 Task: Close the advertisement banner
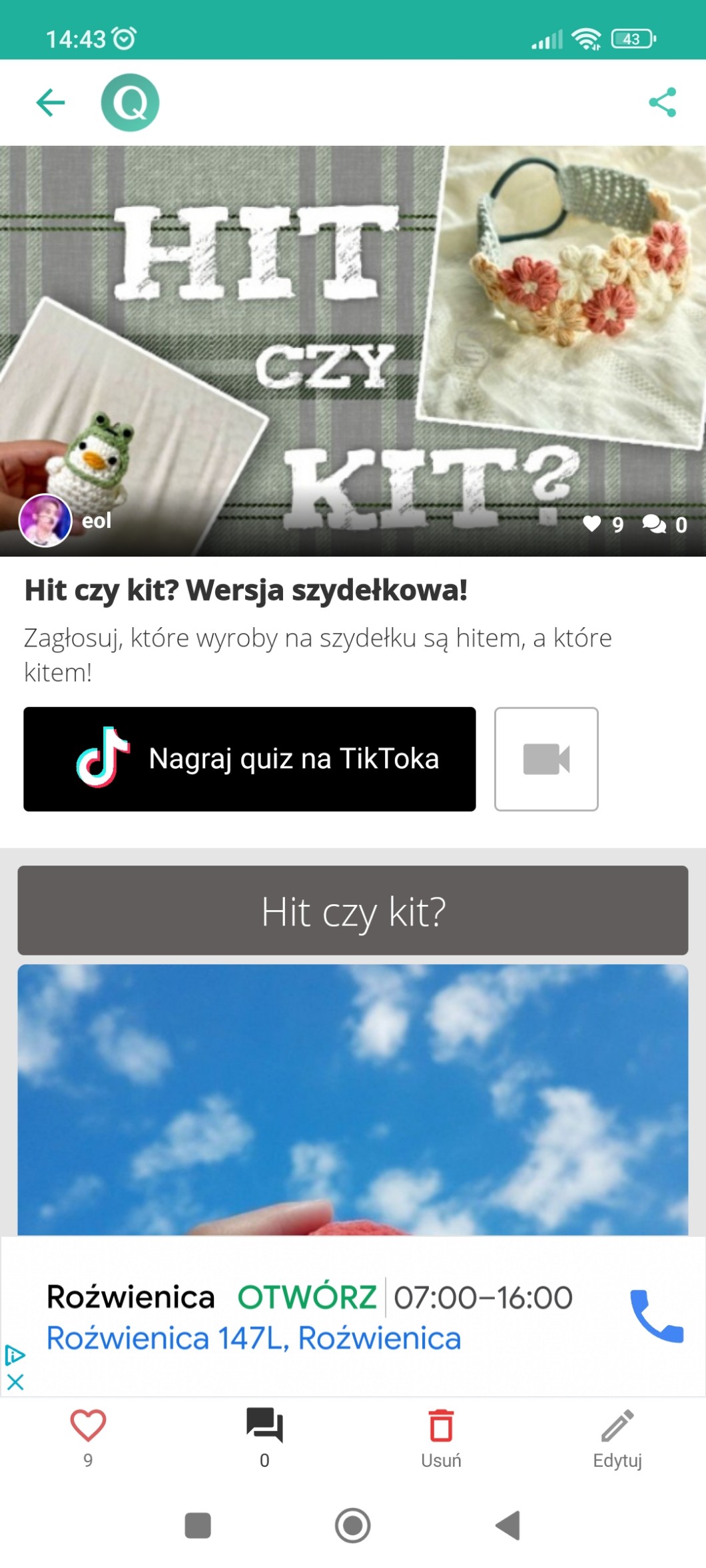(x=15, y=1382)
